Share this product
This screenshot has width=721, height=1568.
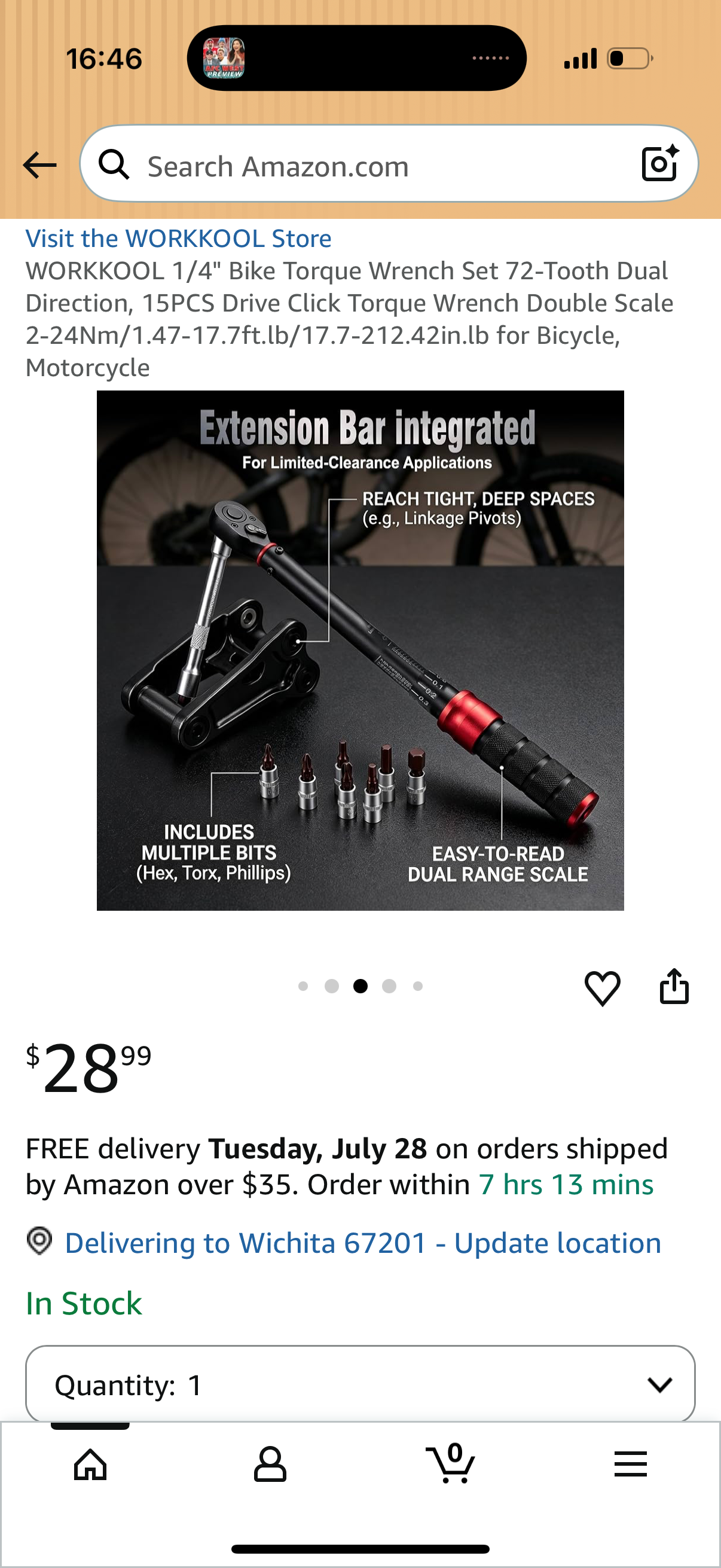674,986
